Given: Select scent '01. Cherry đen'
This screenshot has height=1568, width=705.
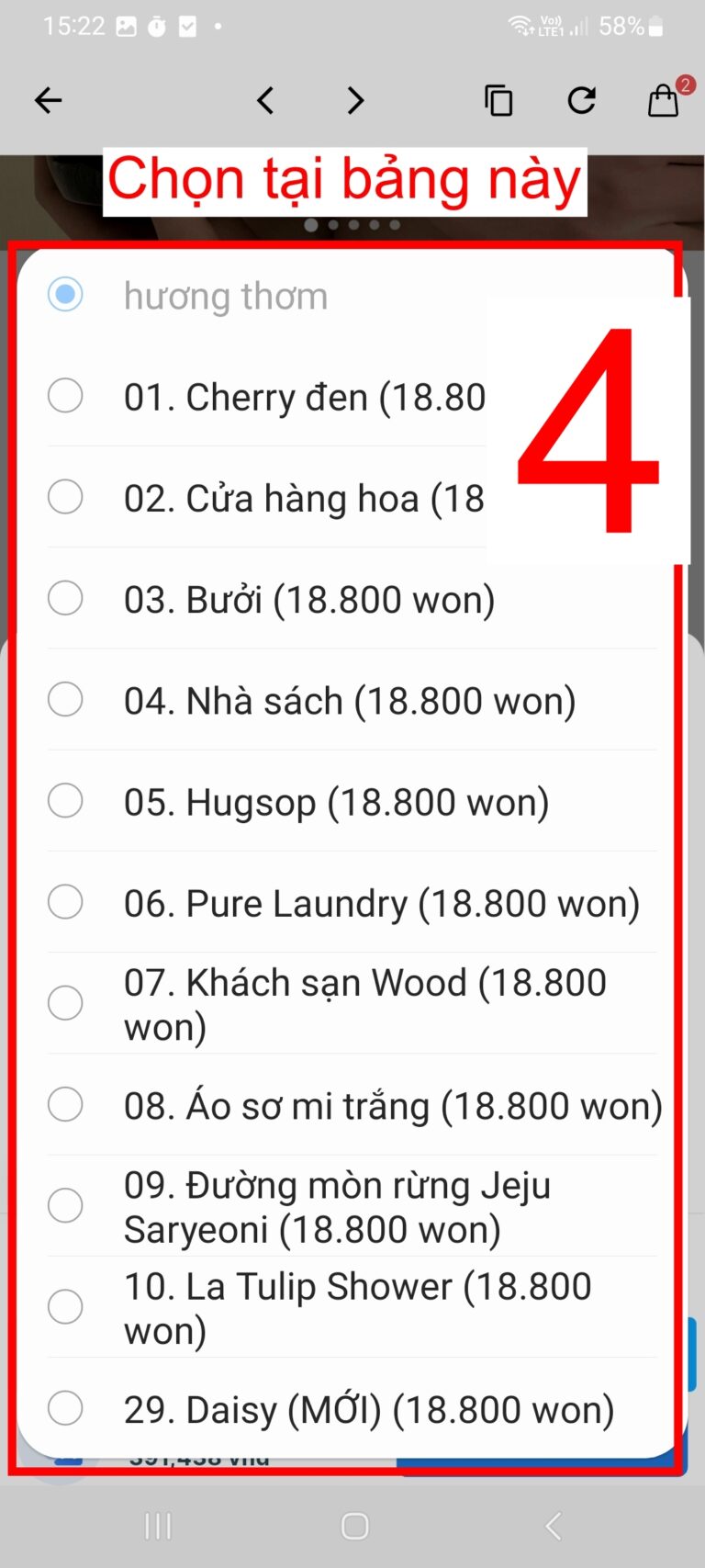Looking at the screenshot, I should point(65,396).
